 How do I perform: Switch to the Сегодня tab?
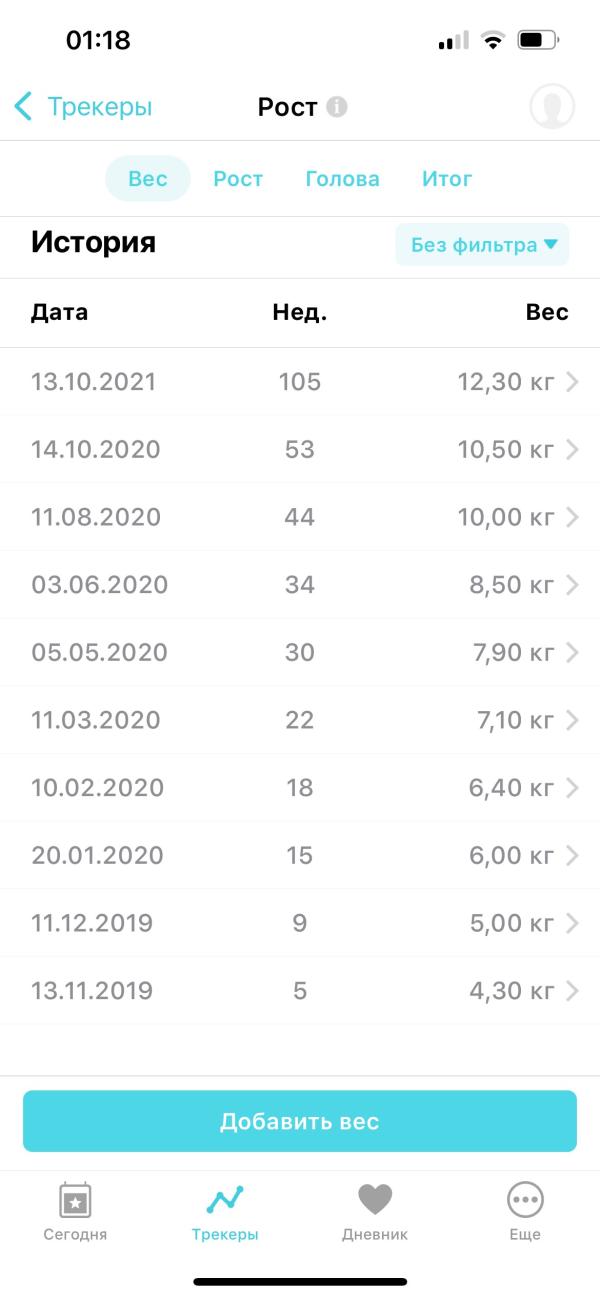click(x=75, y=1211)
